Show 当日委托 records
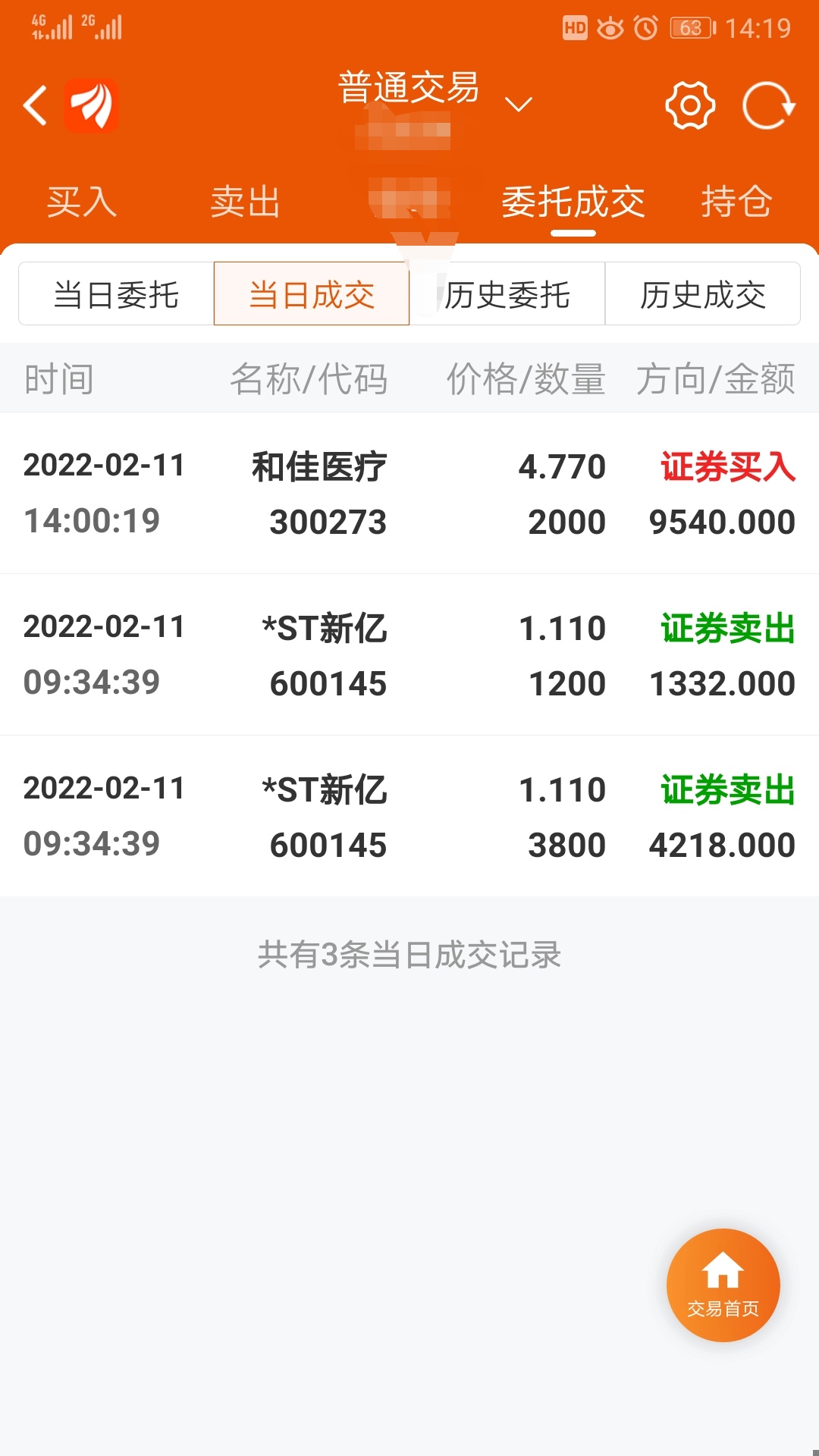This screenshot has height=1456, width=819. tap(116, 293)
